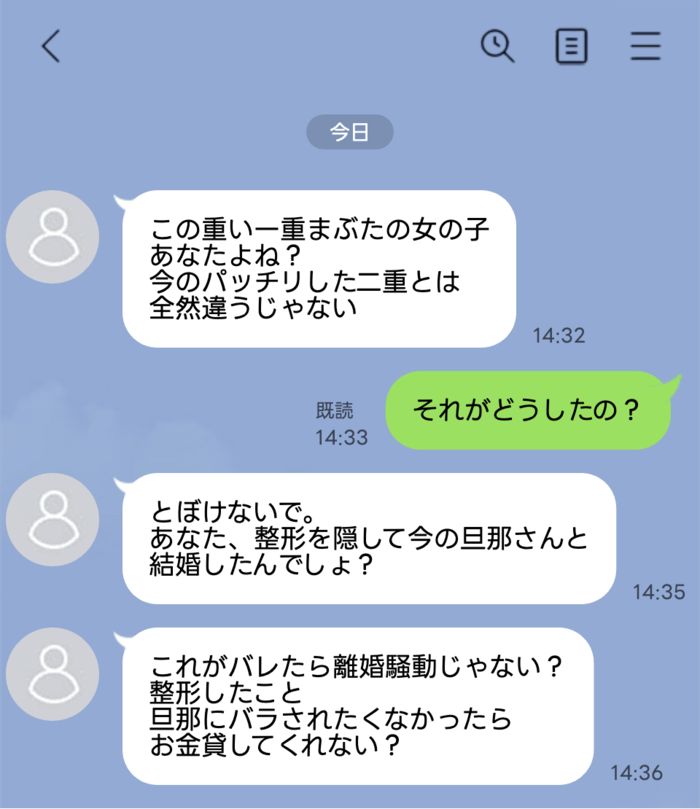Open chat search with the magnifier icon
The width and height of the screenshot is (700, 809).
pyautogui.click(x=497, y=46)
